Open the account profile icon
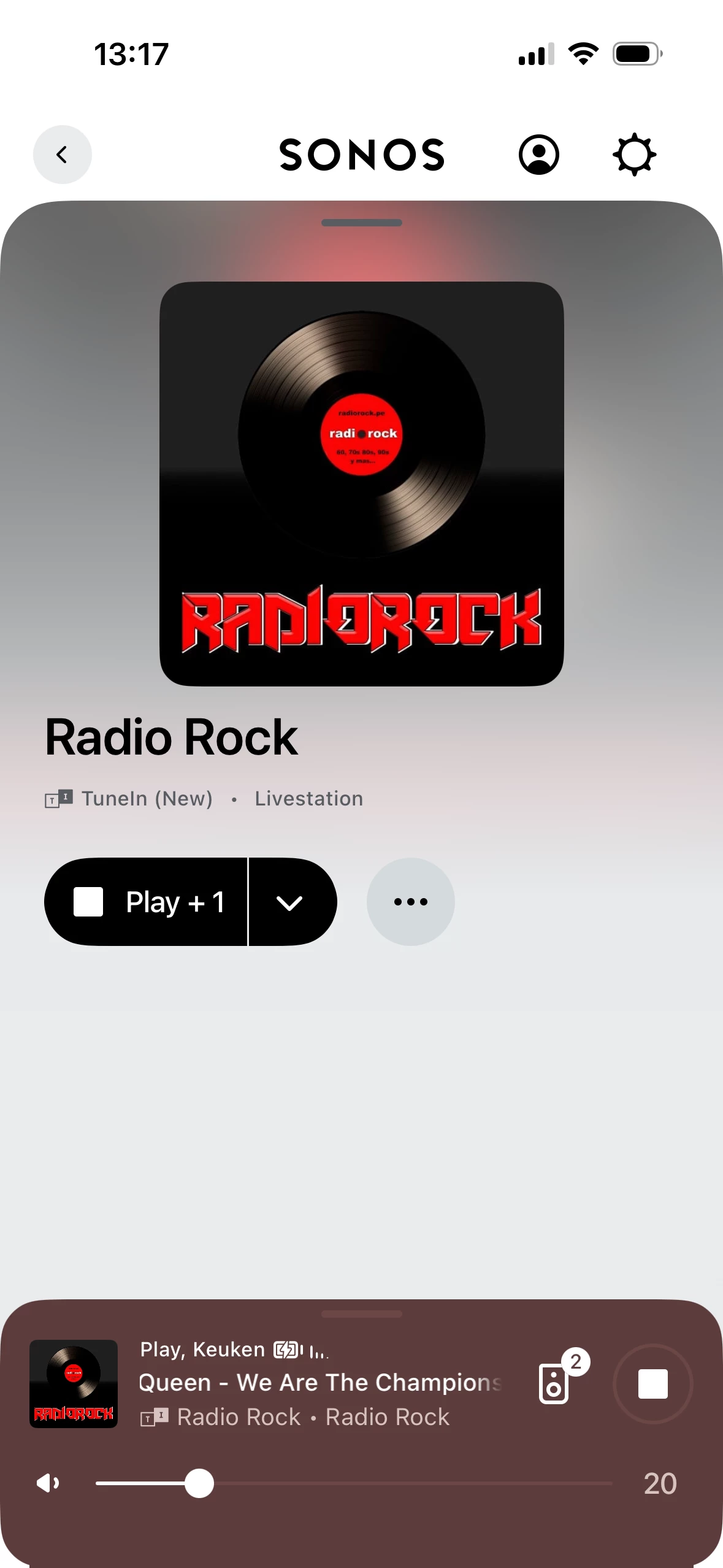723x1568 pixels. coord(538,155)
